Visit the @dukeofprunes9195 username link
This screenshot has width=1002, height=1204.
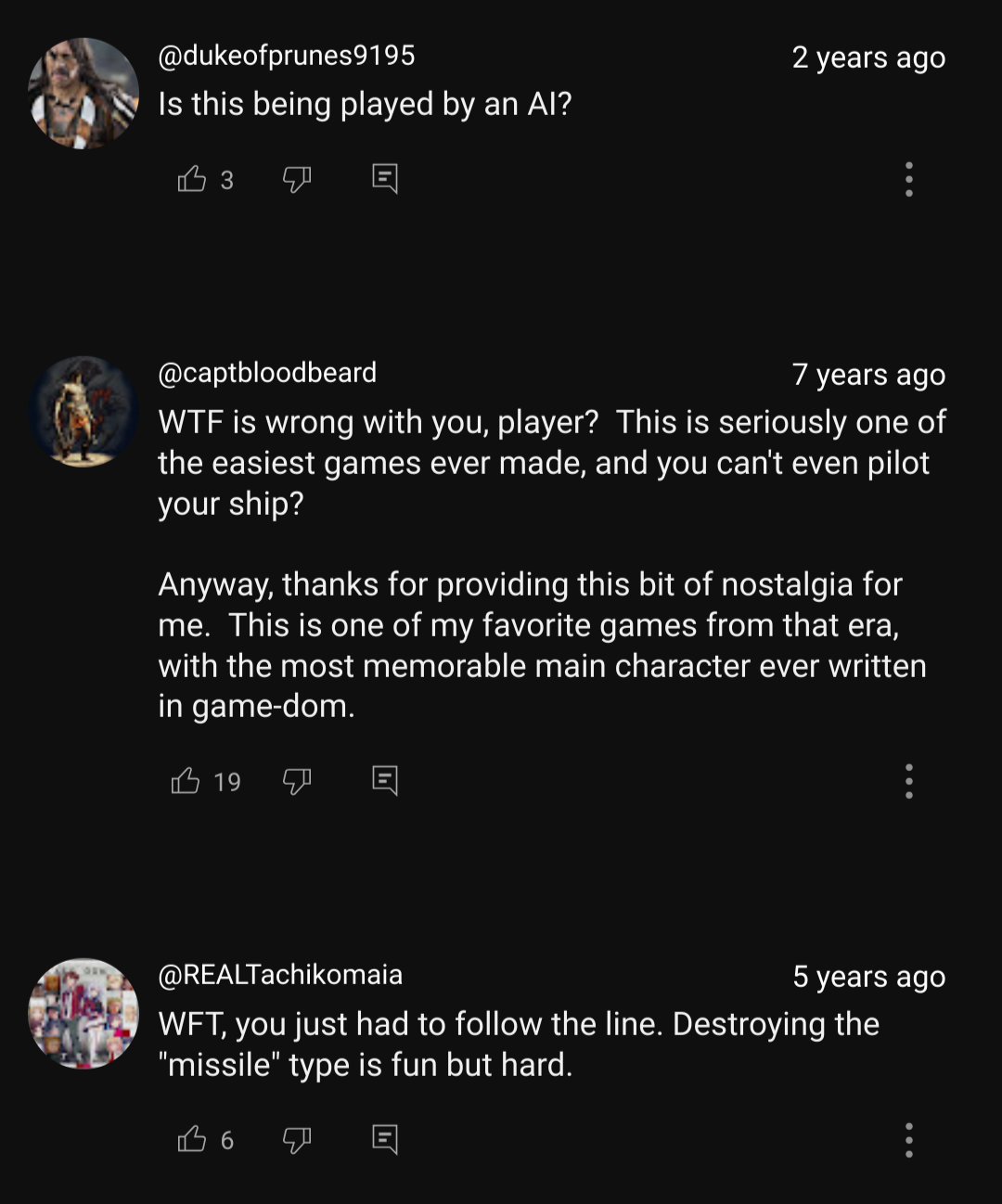tap(287, 56)
